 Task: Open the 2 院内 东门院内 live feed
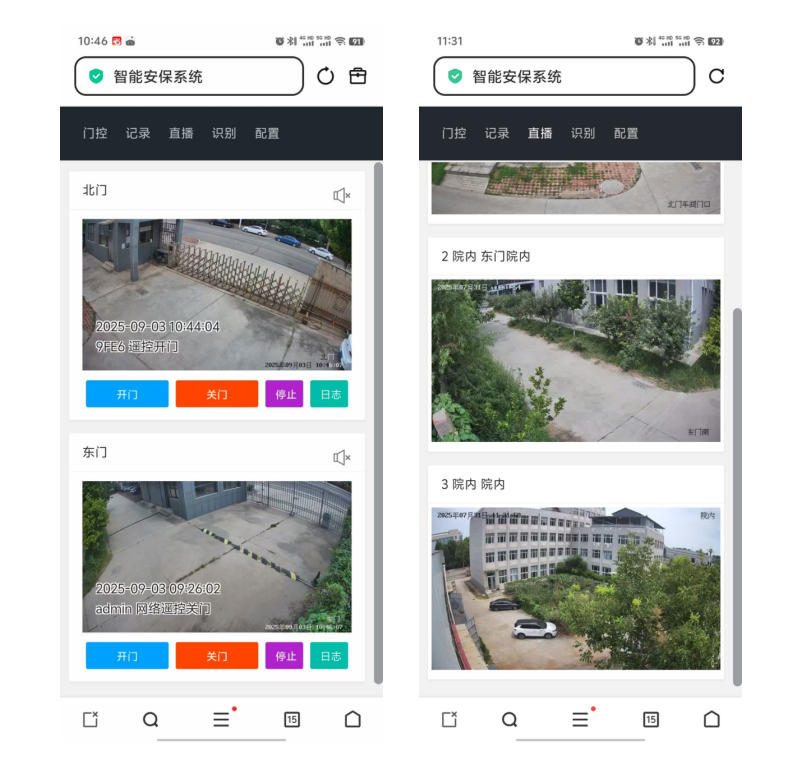(575, 360)
